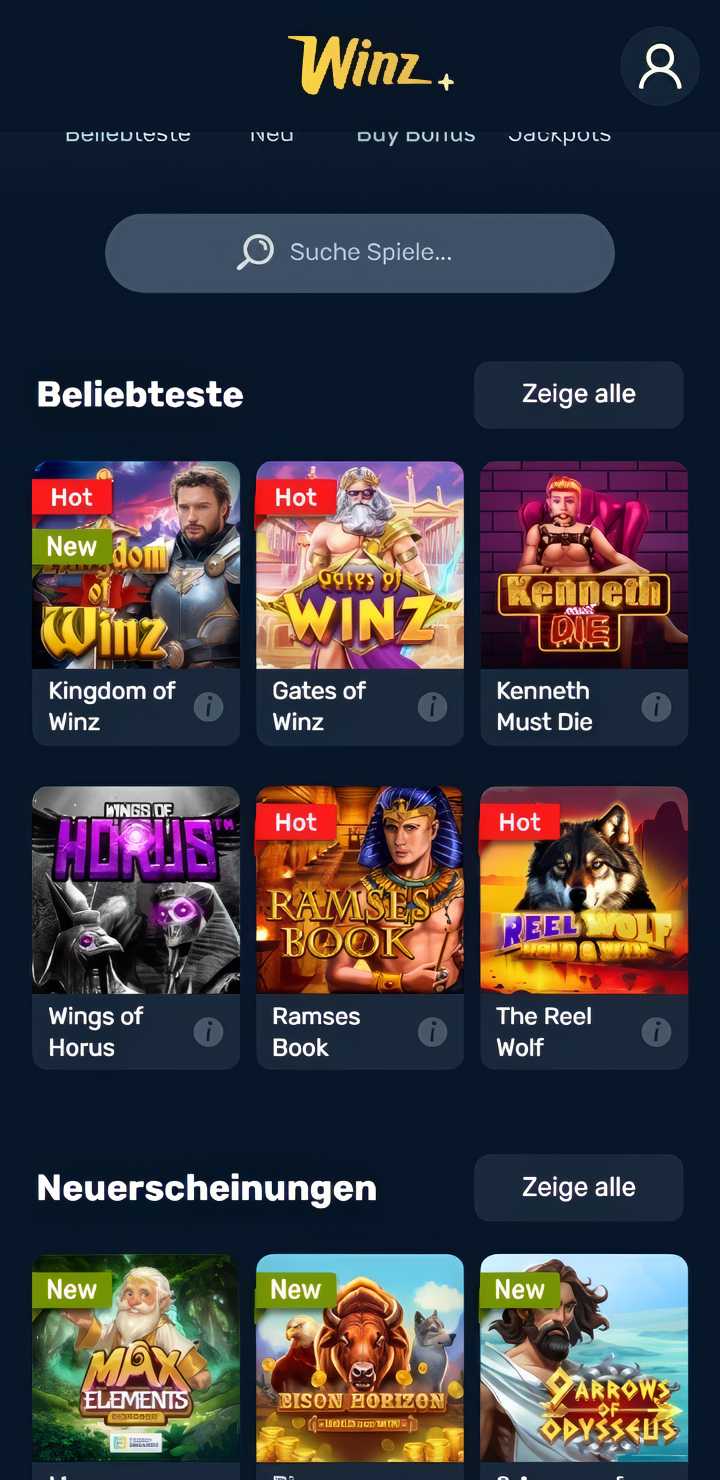Click Zeige alle next to Beliebteste
The height and width of the screenshot is (1480, 720).
pyautogui.click(x=578, y=395)
